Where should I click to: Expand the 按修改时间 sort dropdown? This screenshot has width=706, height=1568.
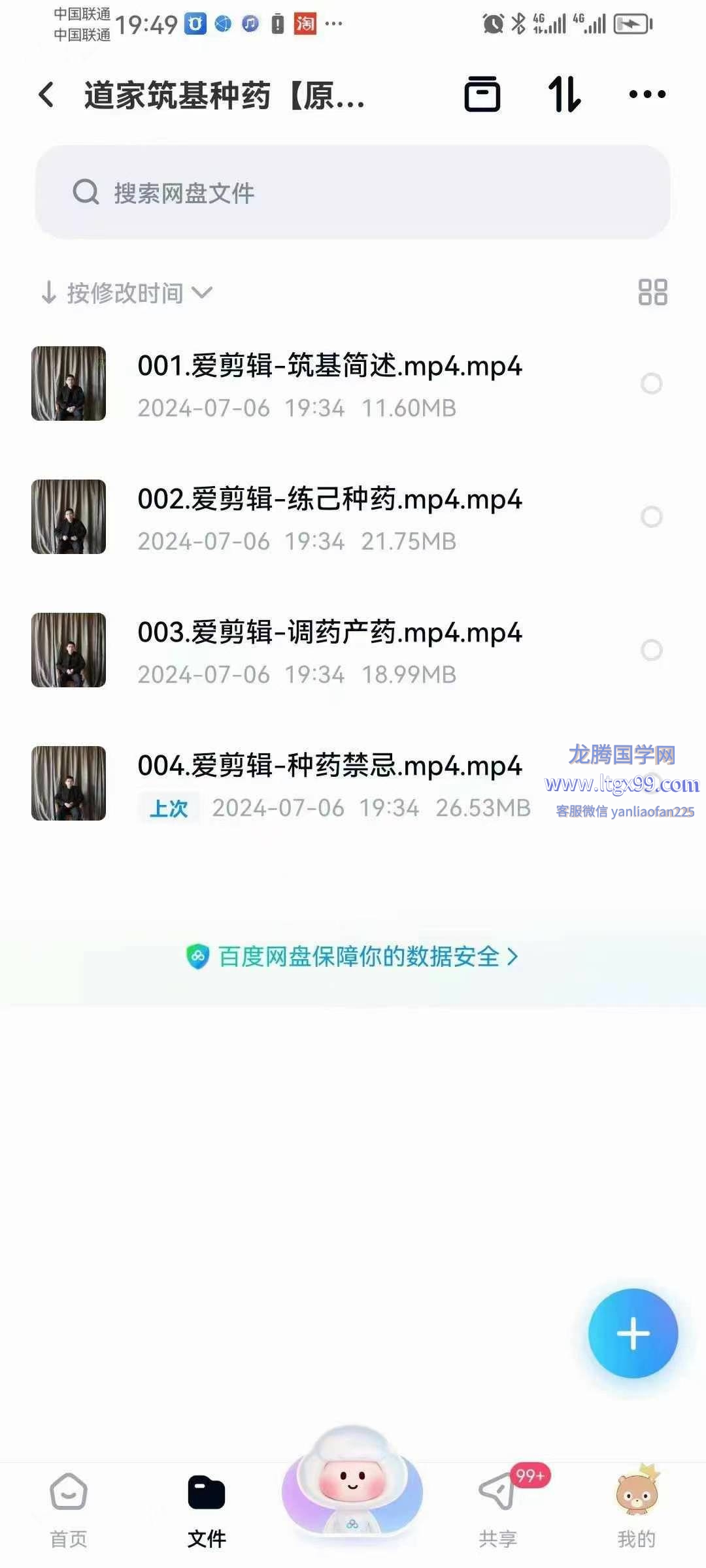point(127,293)
